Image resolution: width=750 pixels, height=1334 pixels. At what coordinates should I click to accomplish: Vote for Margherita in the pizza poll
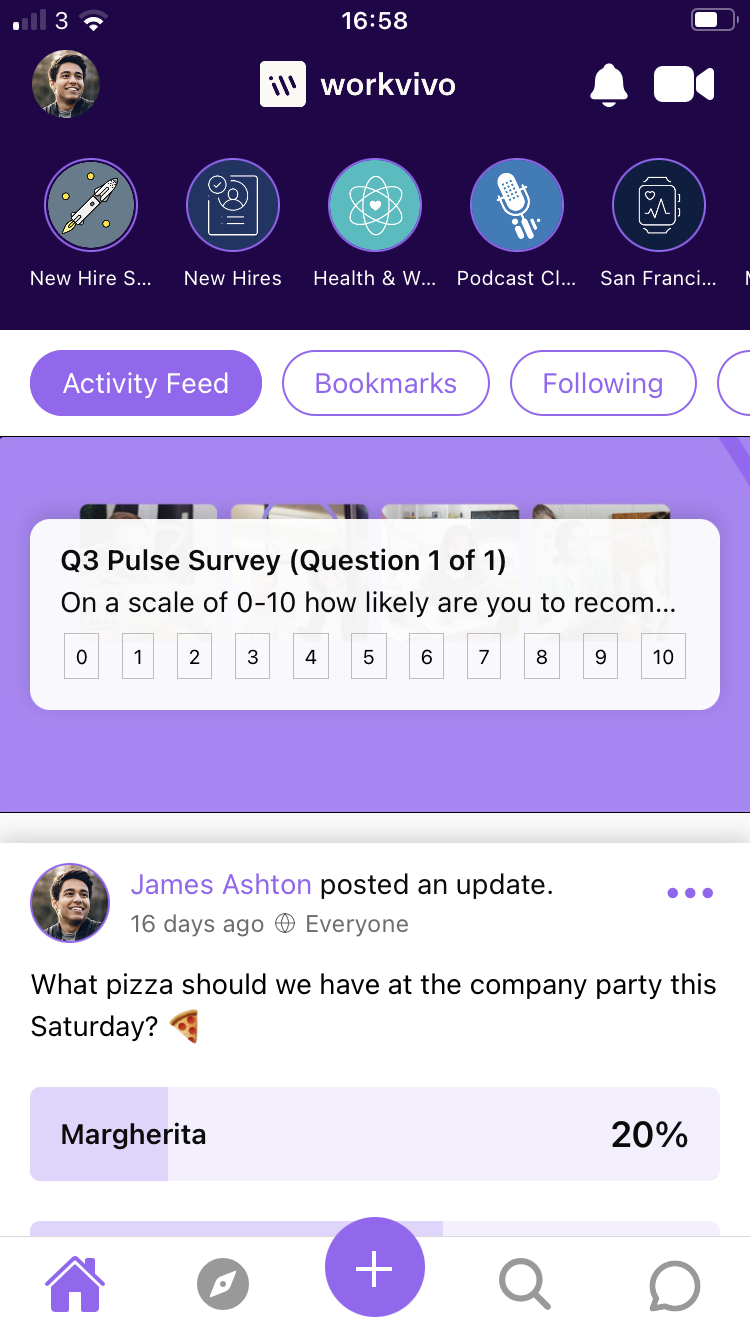point(375,1134)
